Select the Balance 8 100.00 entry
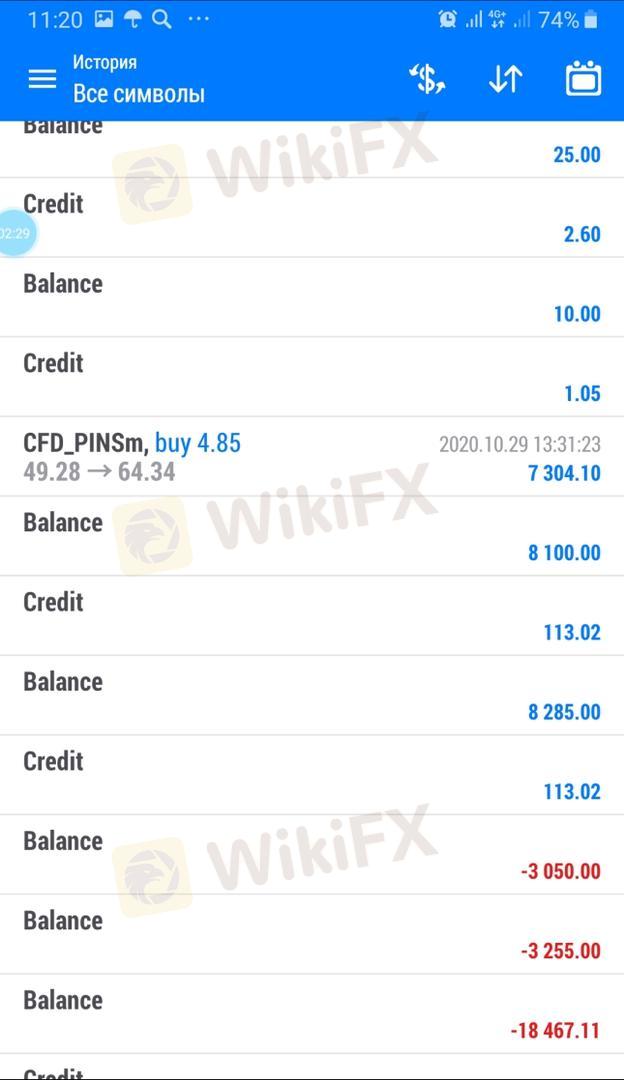This screenshot has height=1080, width=624. (312, 537)
